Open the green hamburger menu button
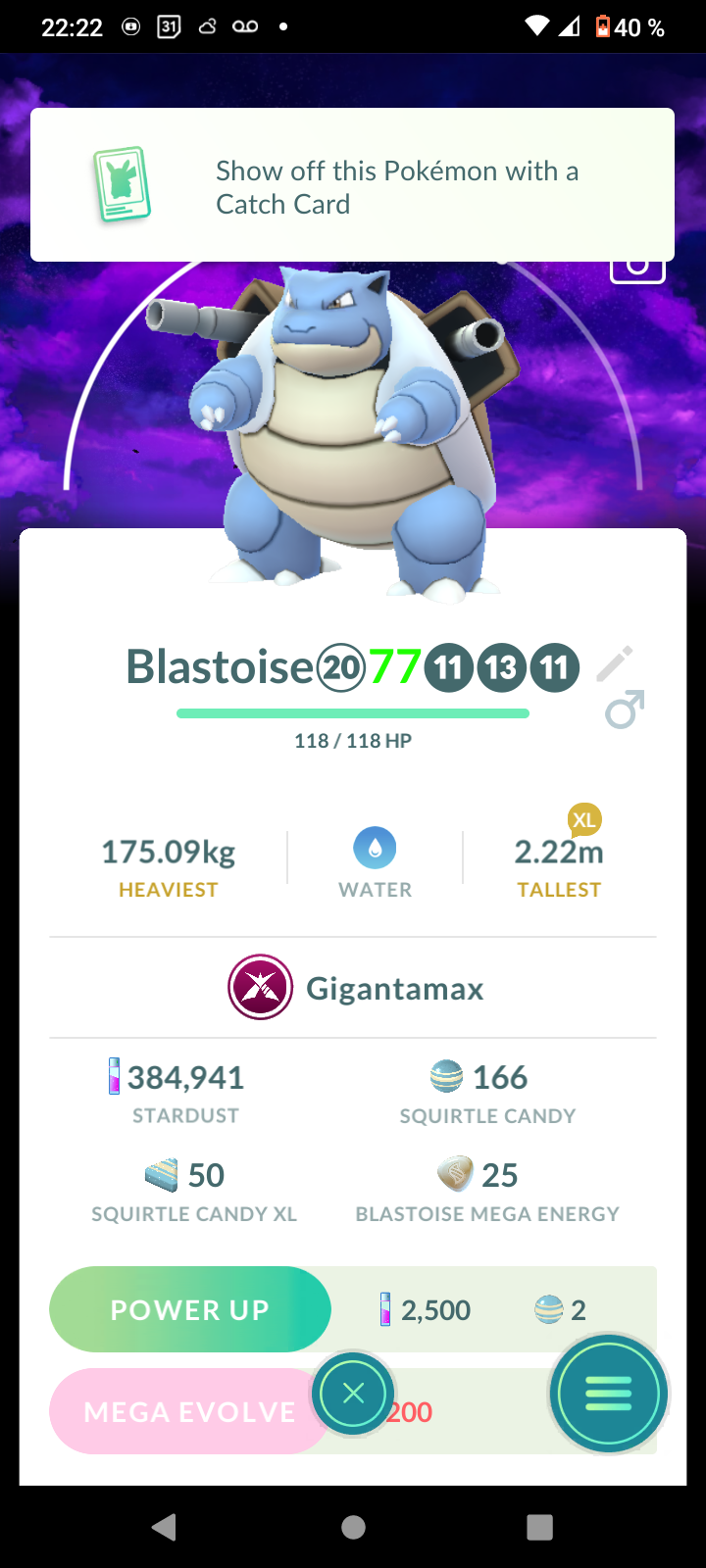This screenshot has width=706, height=1568. [x=608, y=1393]
